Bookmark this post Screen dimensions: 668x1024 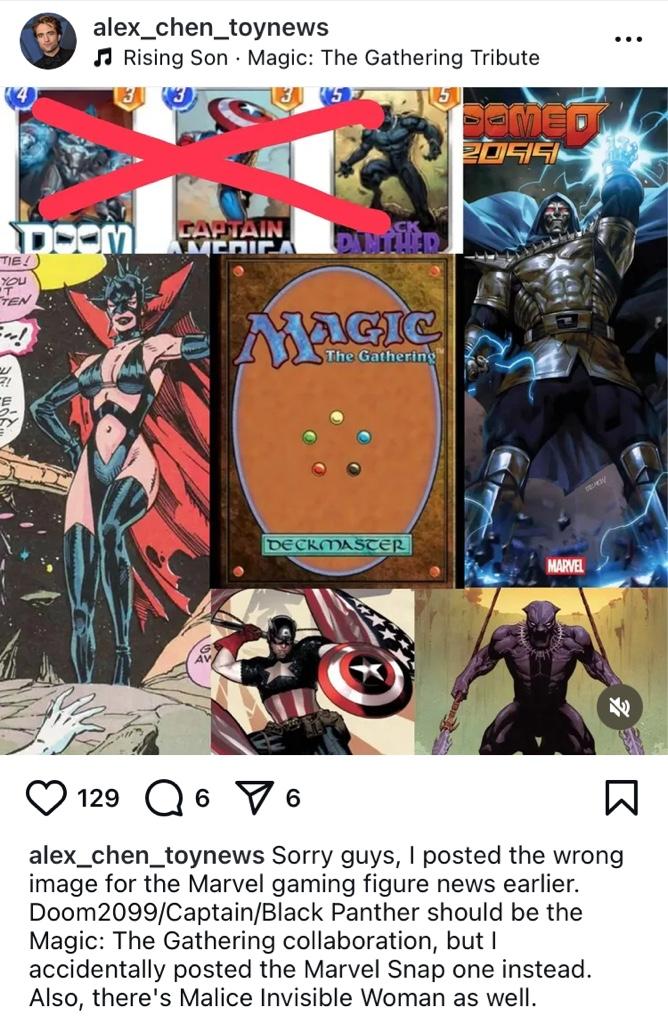pyautogui.click(x=621, y=797)
